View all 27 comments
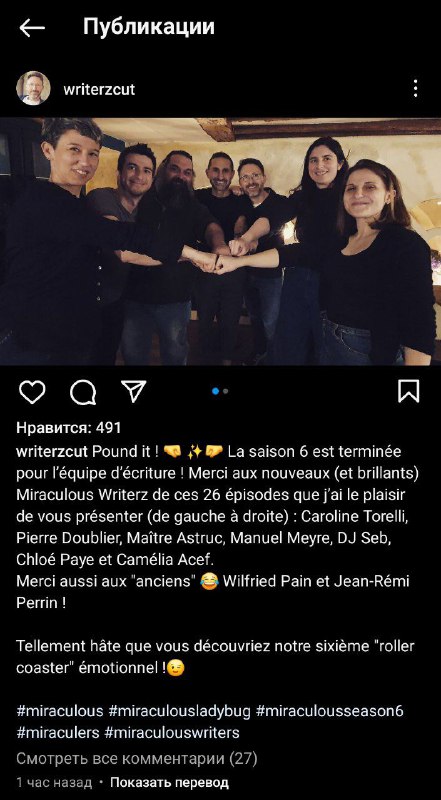 coord(137,759)
